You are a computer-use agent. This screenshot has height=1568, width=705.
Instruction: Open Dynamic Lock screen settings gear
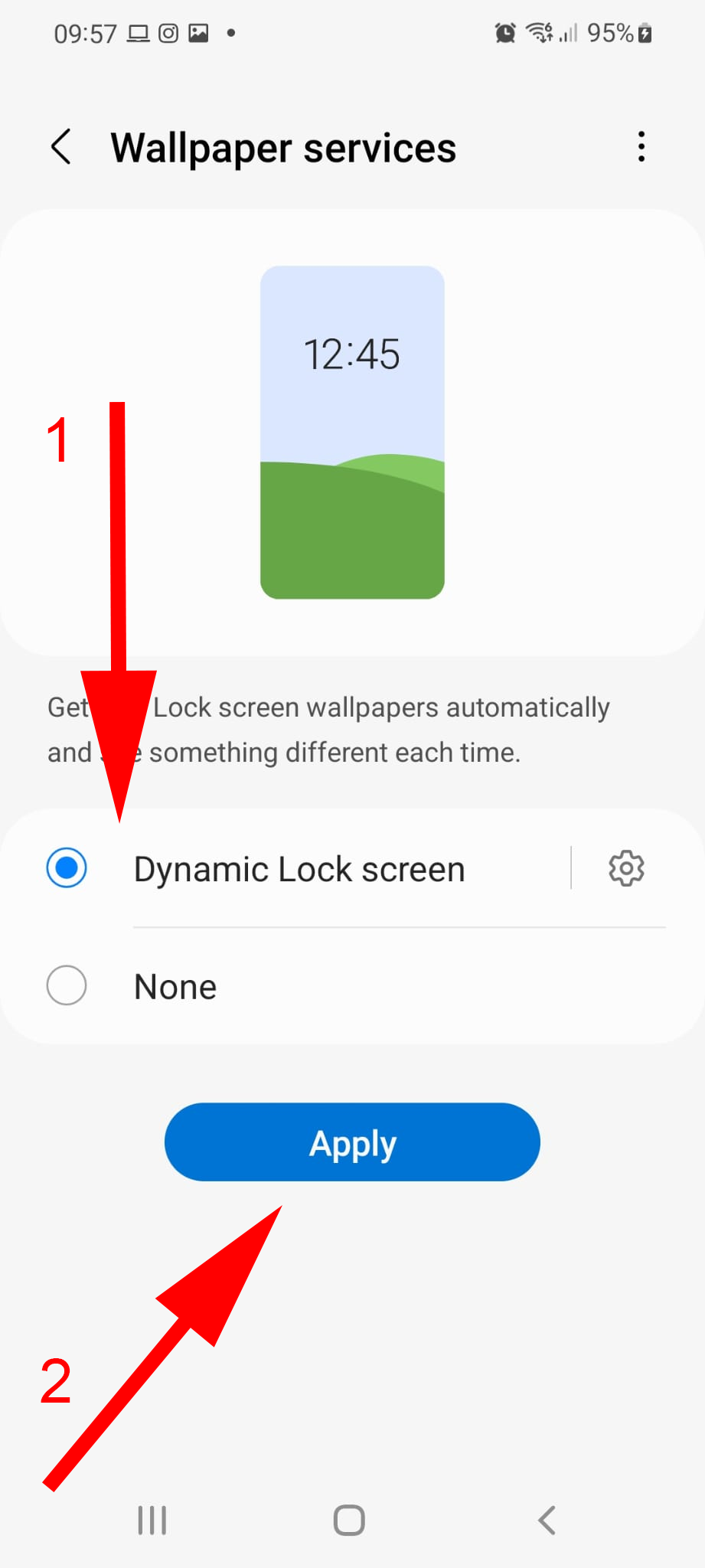point(626,868)
